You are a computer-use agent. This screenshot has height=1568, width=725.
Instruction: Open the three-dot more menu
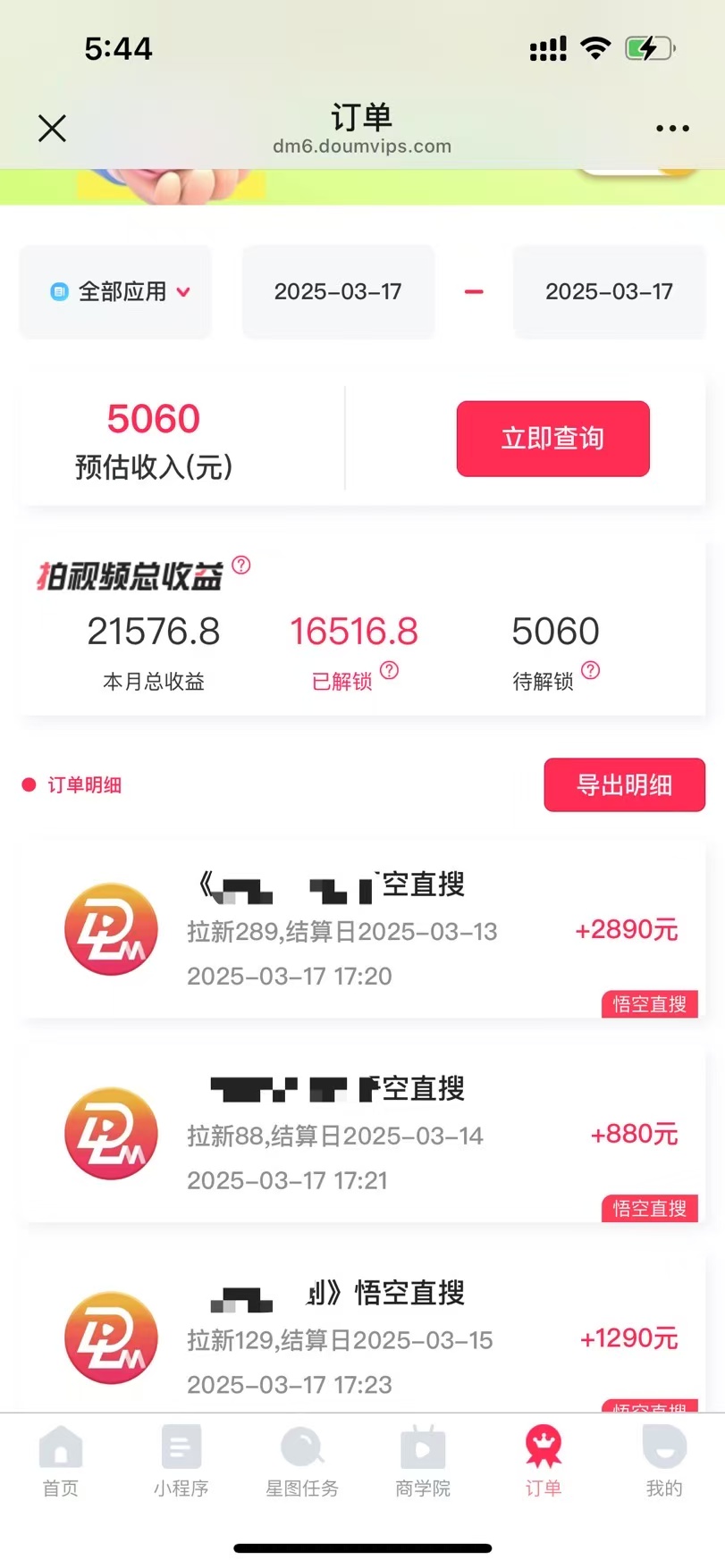click(x=671, y=128)
